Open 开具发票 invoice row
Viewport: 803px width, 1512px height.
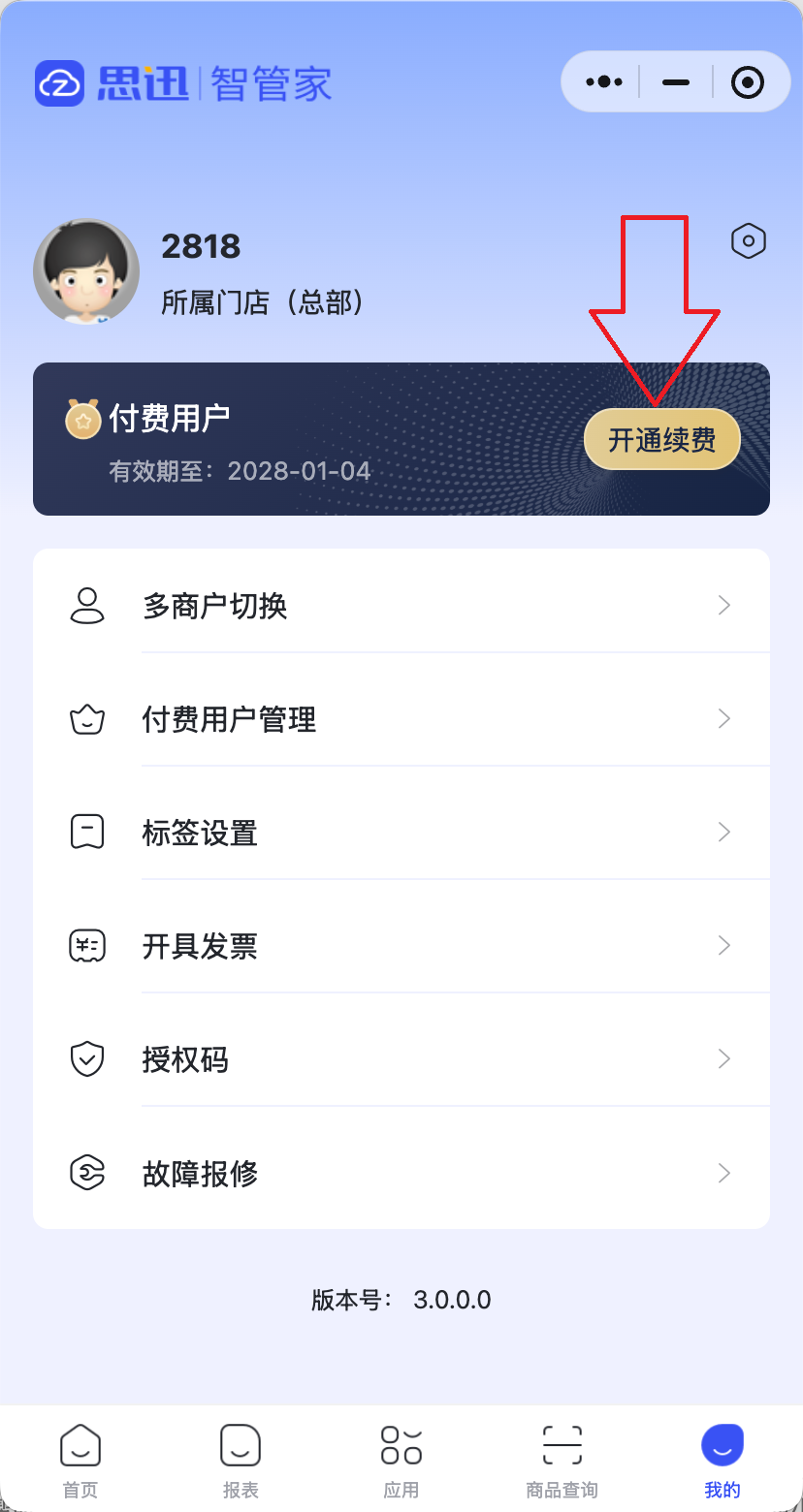pos(401,947)
